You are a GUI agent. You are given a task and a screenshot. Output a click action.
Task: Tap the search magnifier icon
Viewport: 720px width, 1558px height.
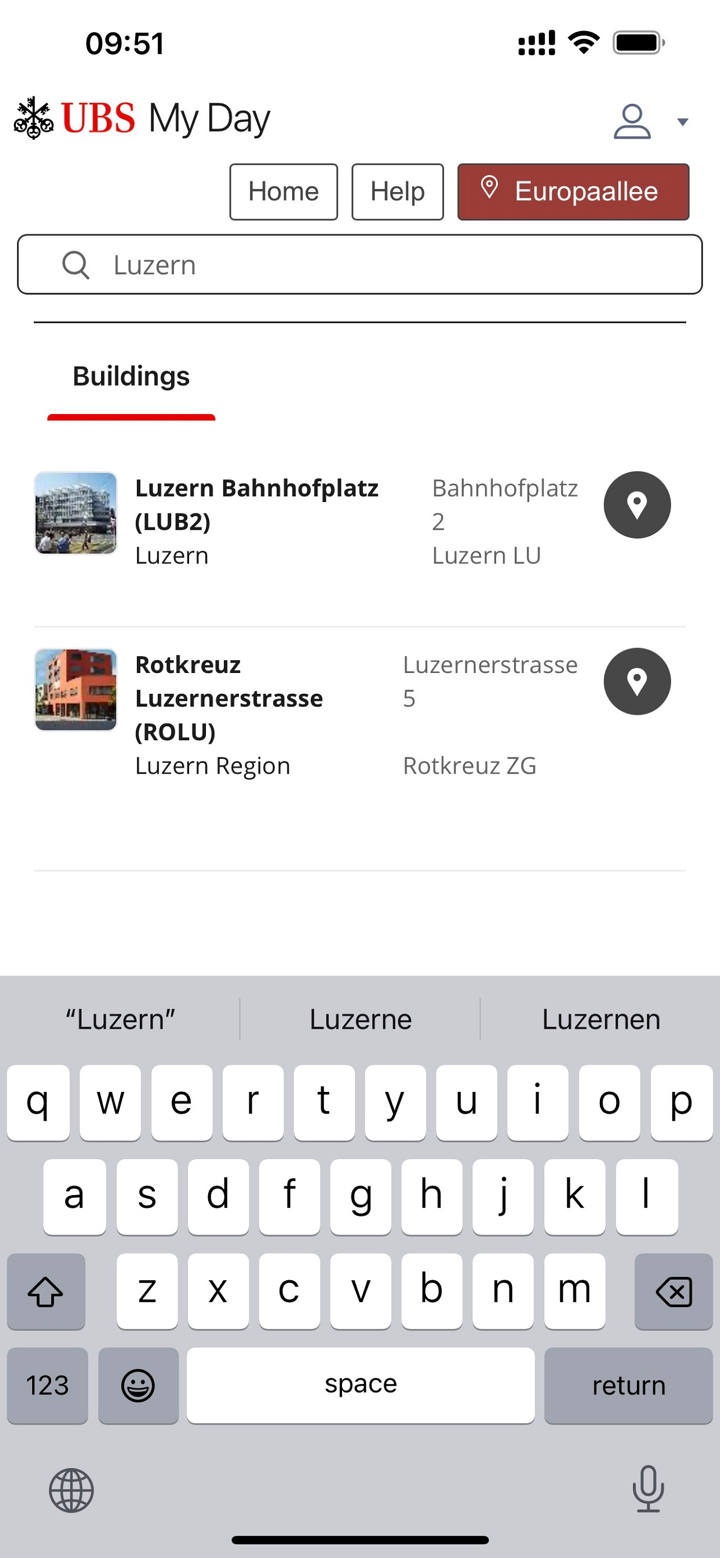coord(75,264)
